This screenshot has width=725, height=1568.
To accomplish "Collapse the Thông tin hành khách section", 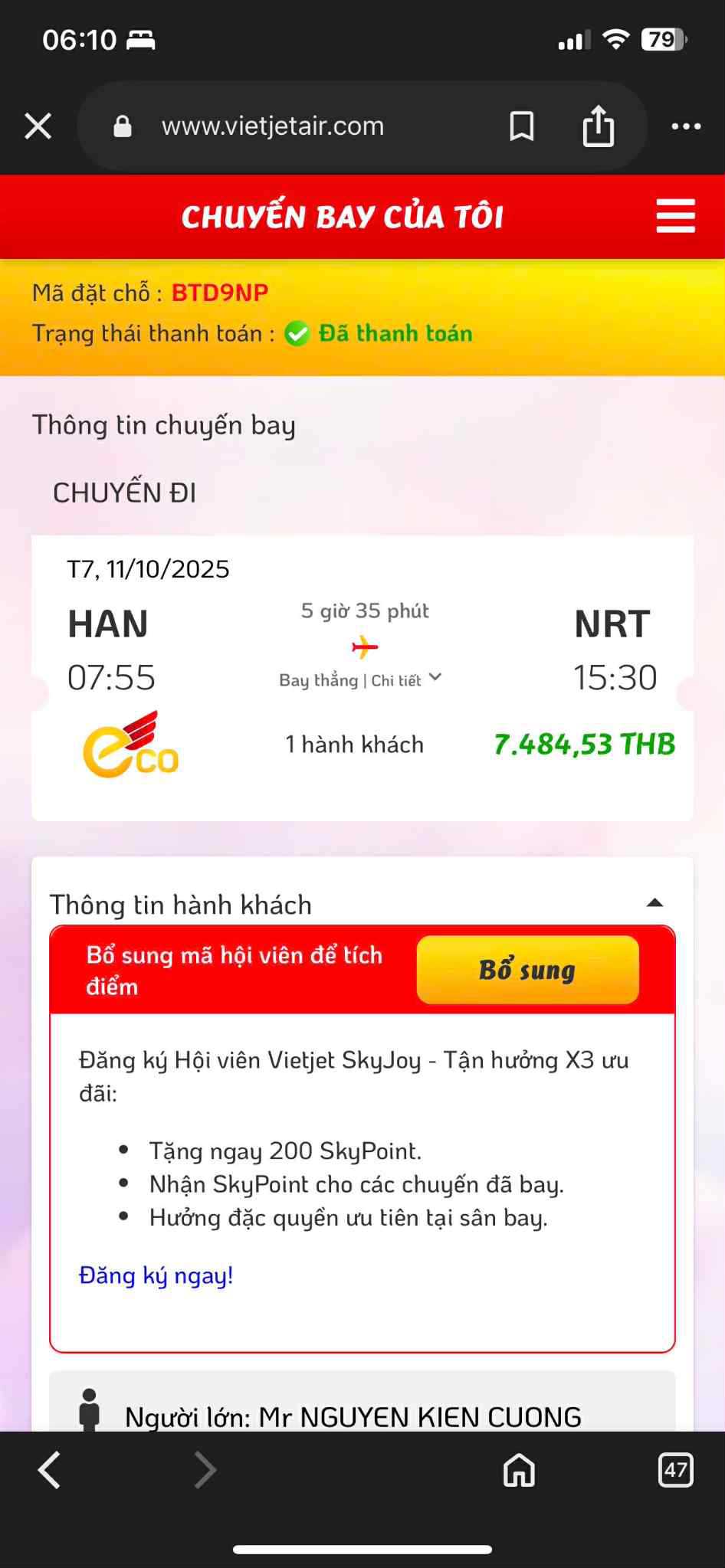I will pos(654,903).
